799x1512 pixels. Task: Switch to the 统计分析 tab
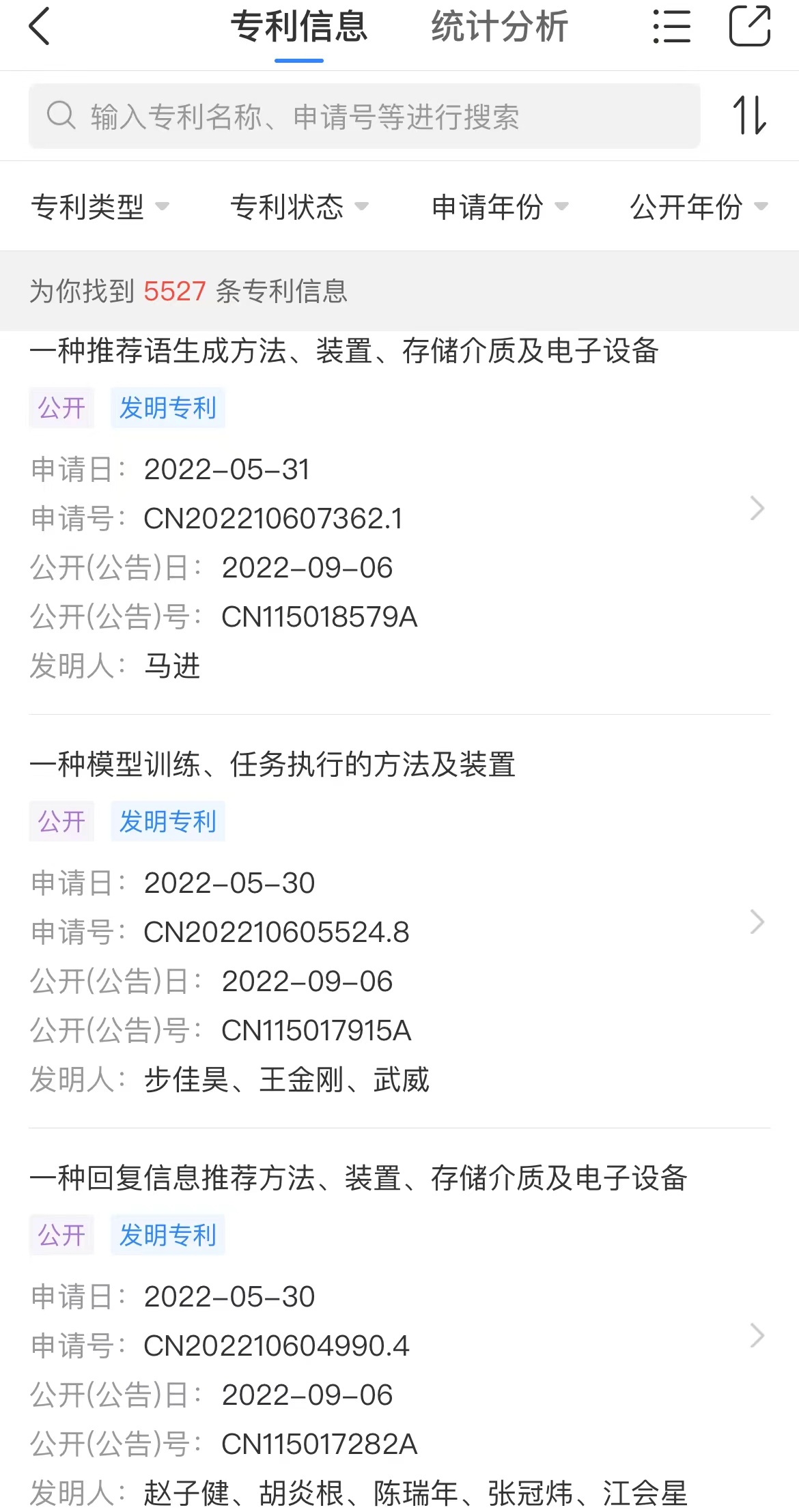499,27
